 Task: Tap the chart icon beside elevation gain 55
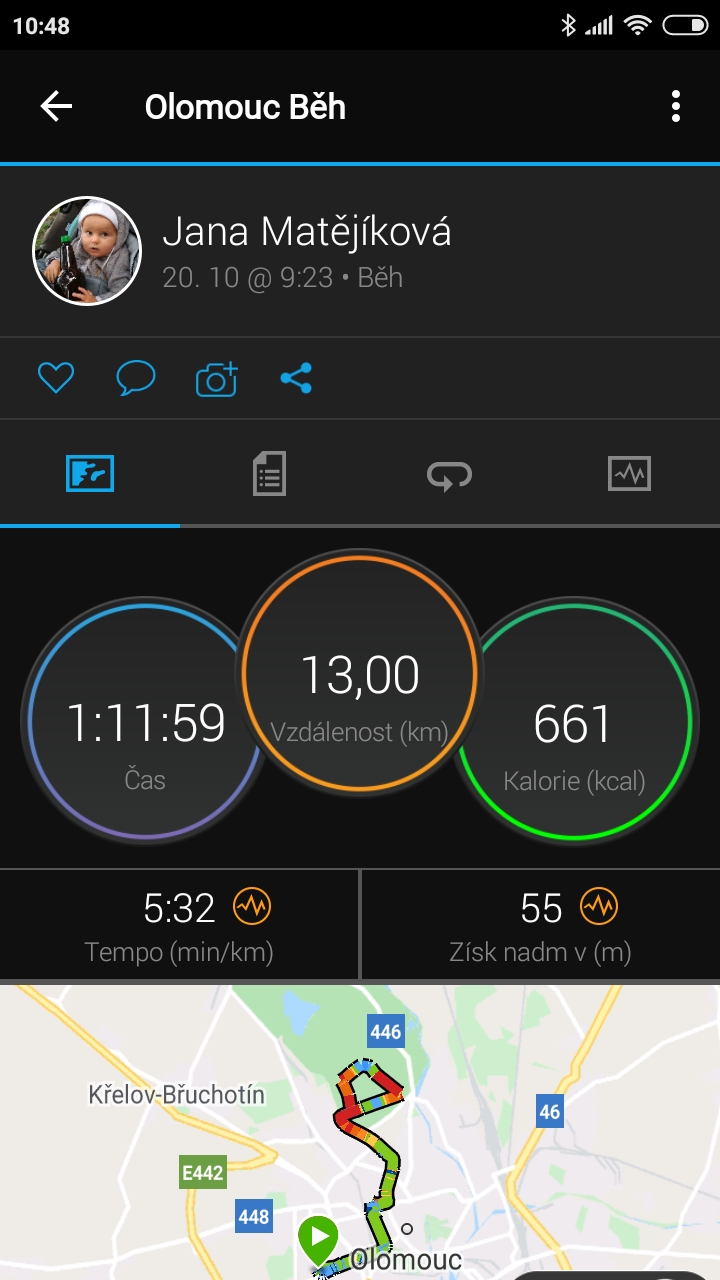[x=599, y=907]
